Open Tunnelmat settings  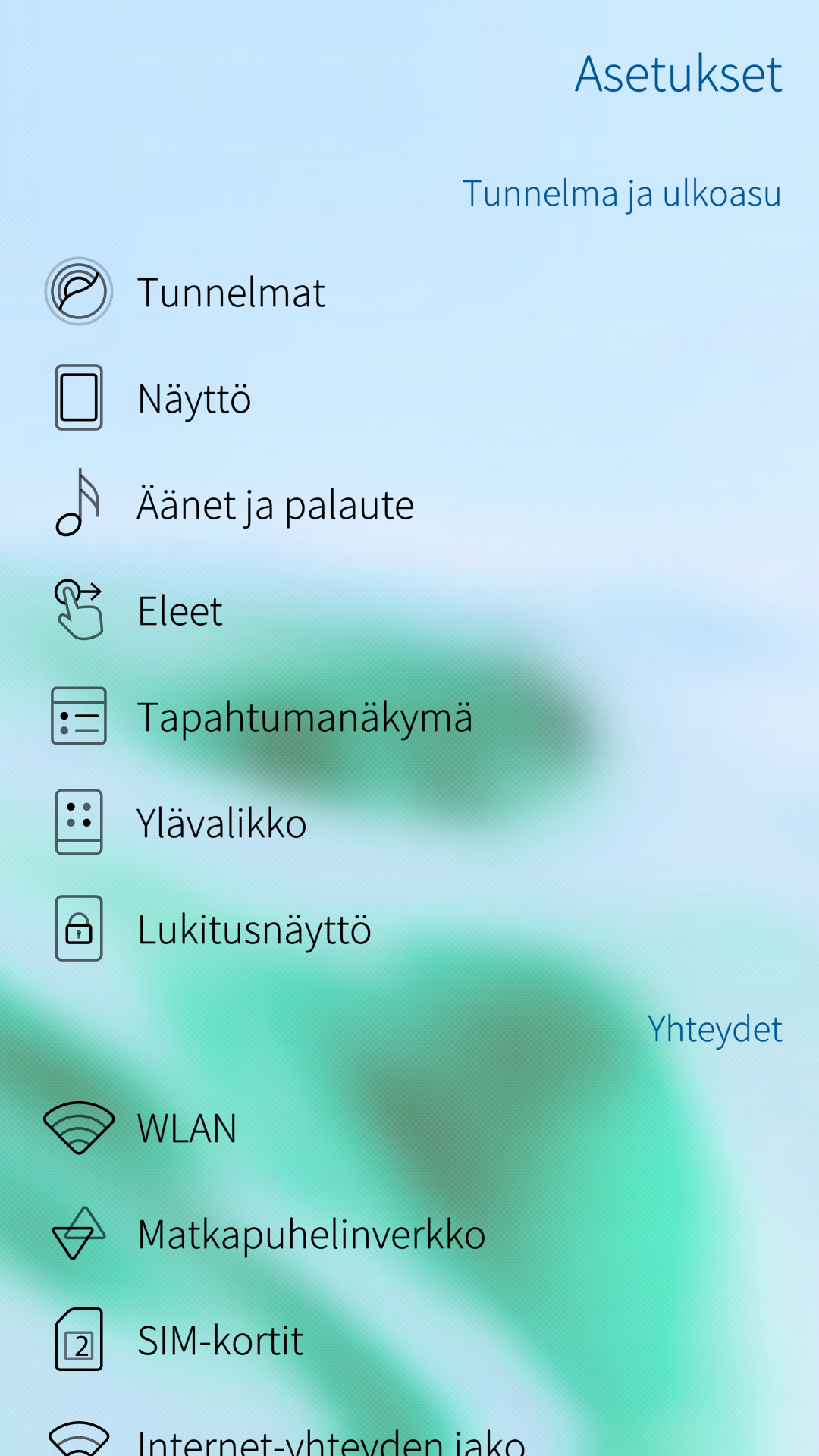409,292
